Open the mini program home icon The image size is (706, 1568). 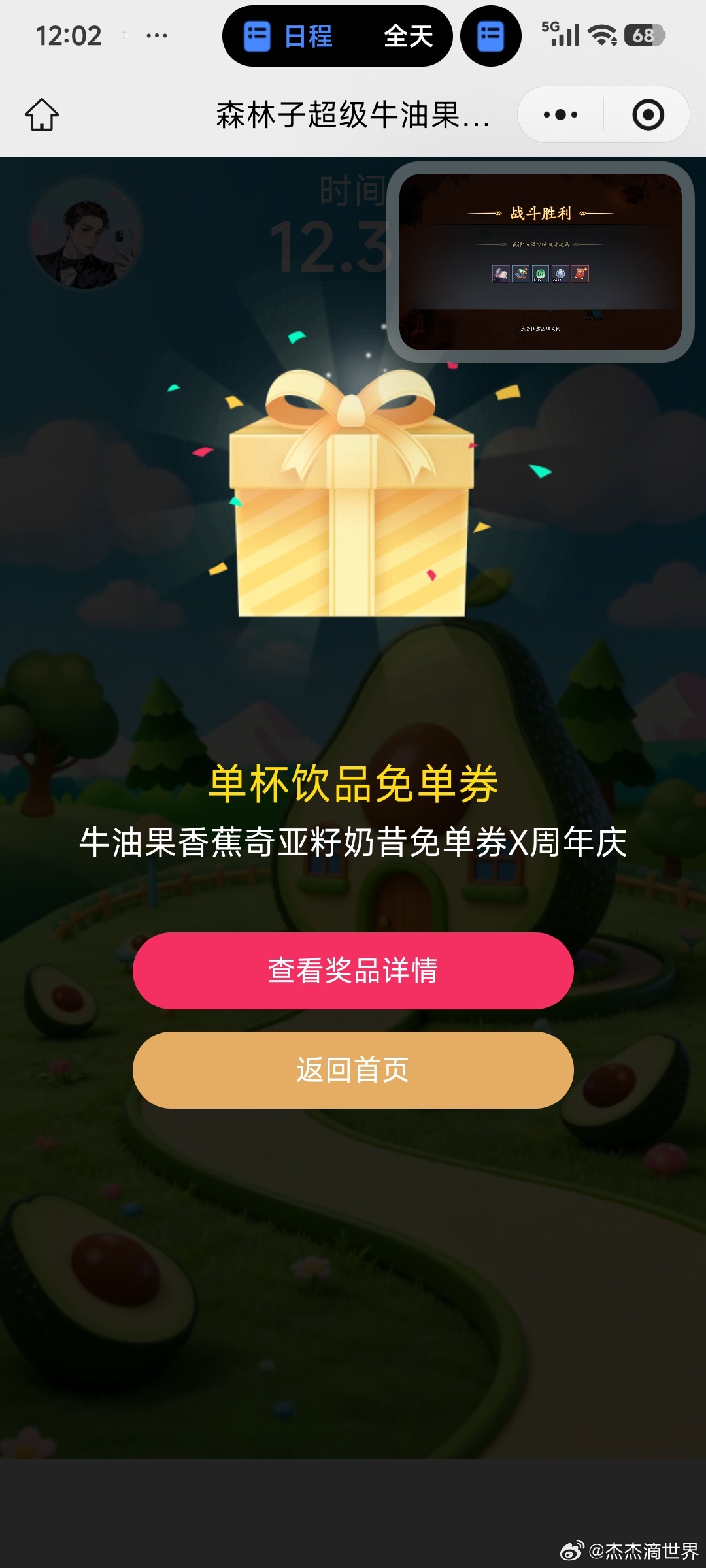coord(42,115)
